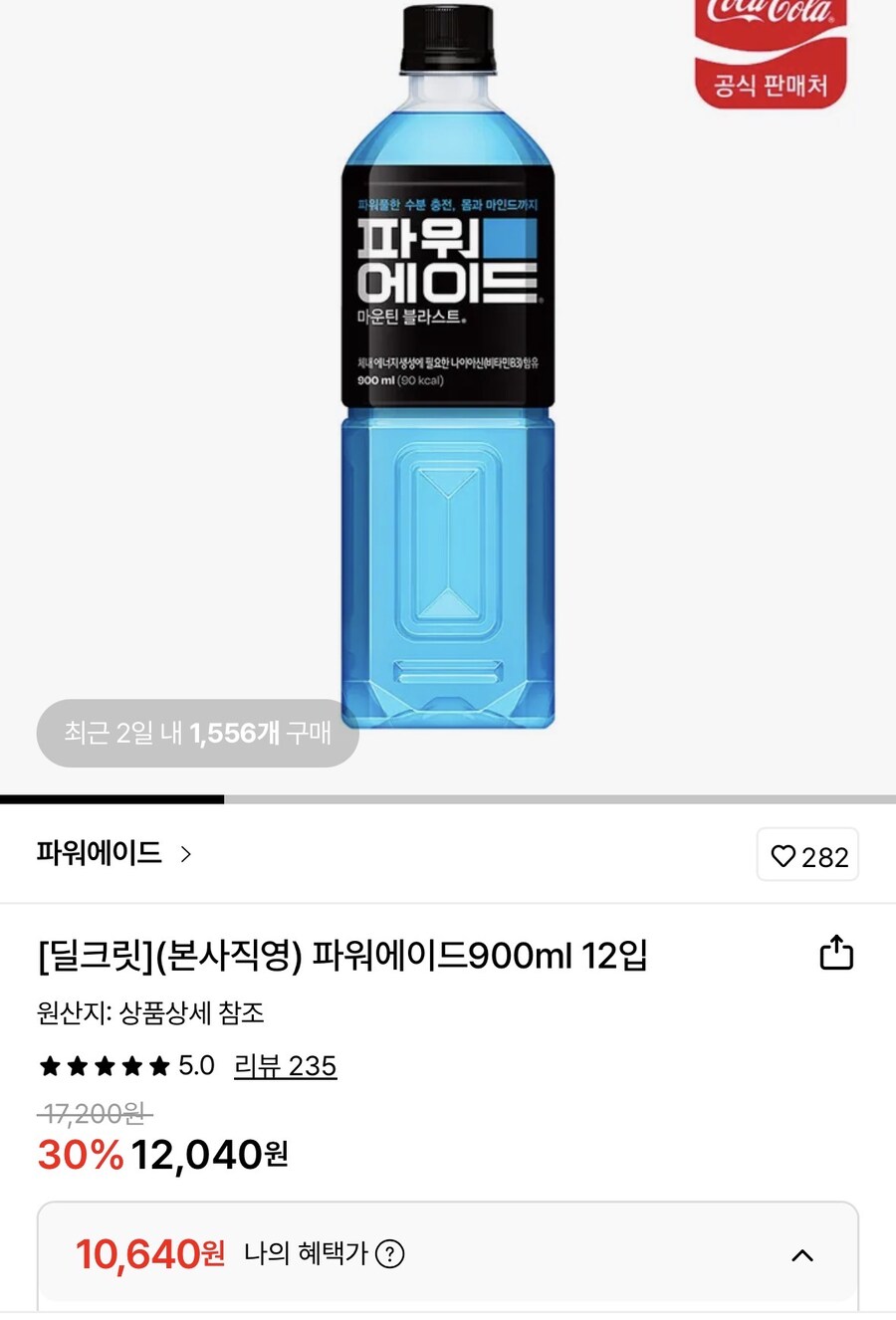Click the image carousel progress bar

[x=448, y=798]
